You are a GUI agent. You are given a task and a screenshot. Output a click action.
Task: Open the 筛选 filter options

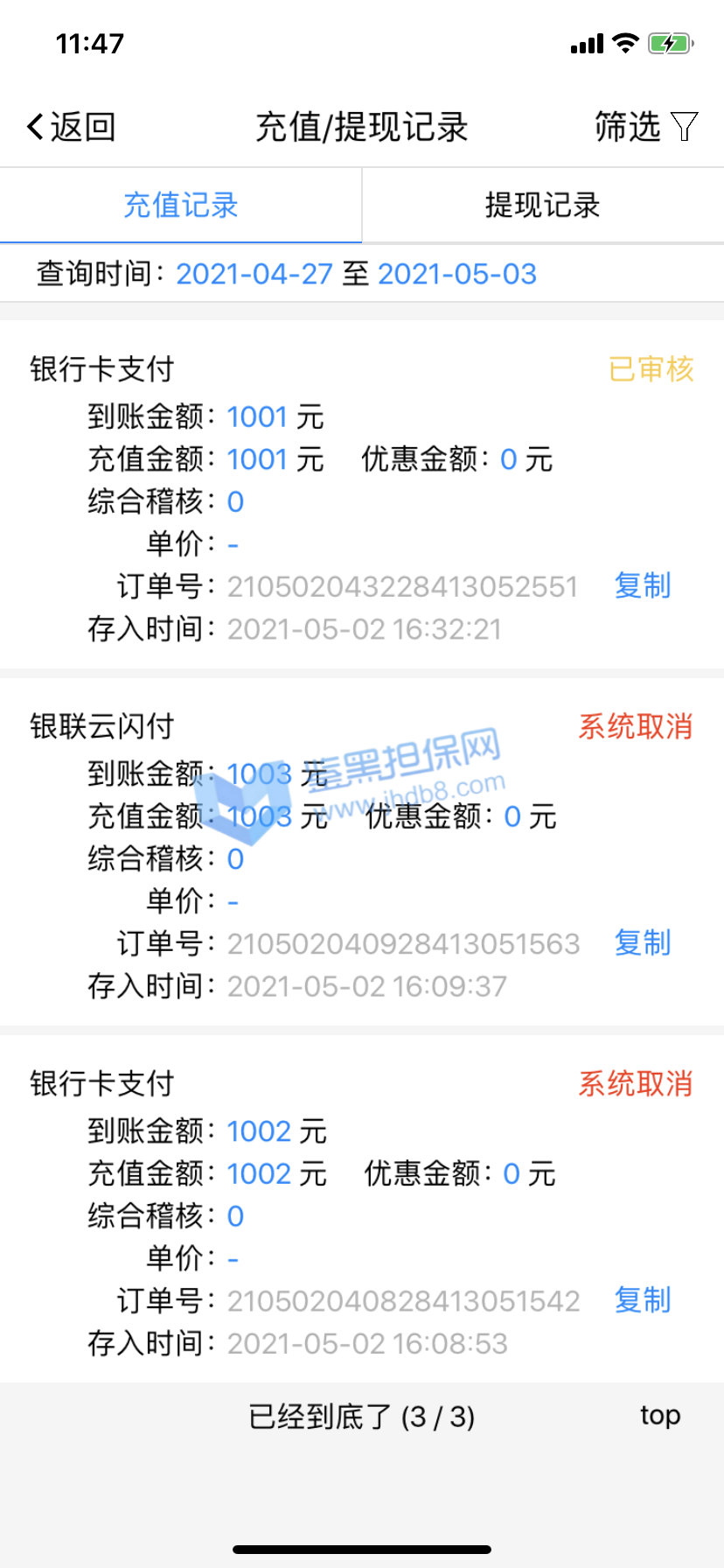click(x=646, y=127)
